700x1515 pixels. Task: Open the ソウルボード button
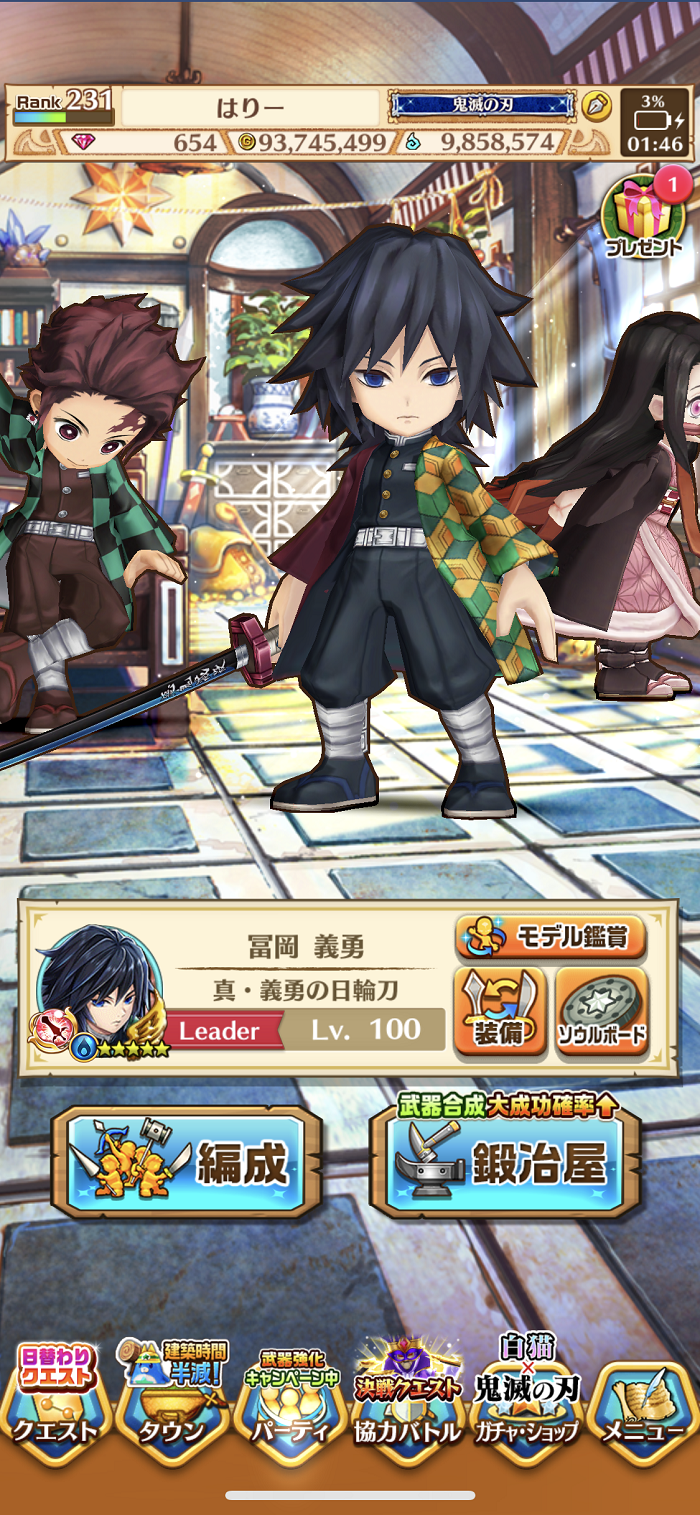point(602,1011)
